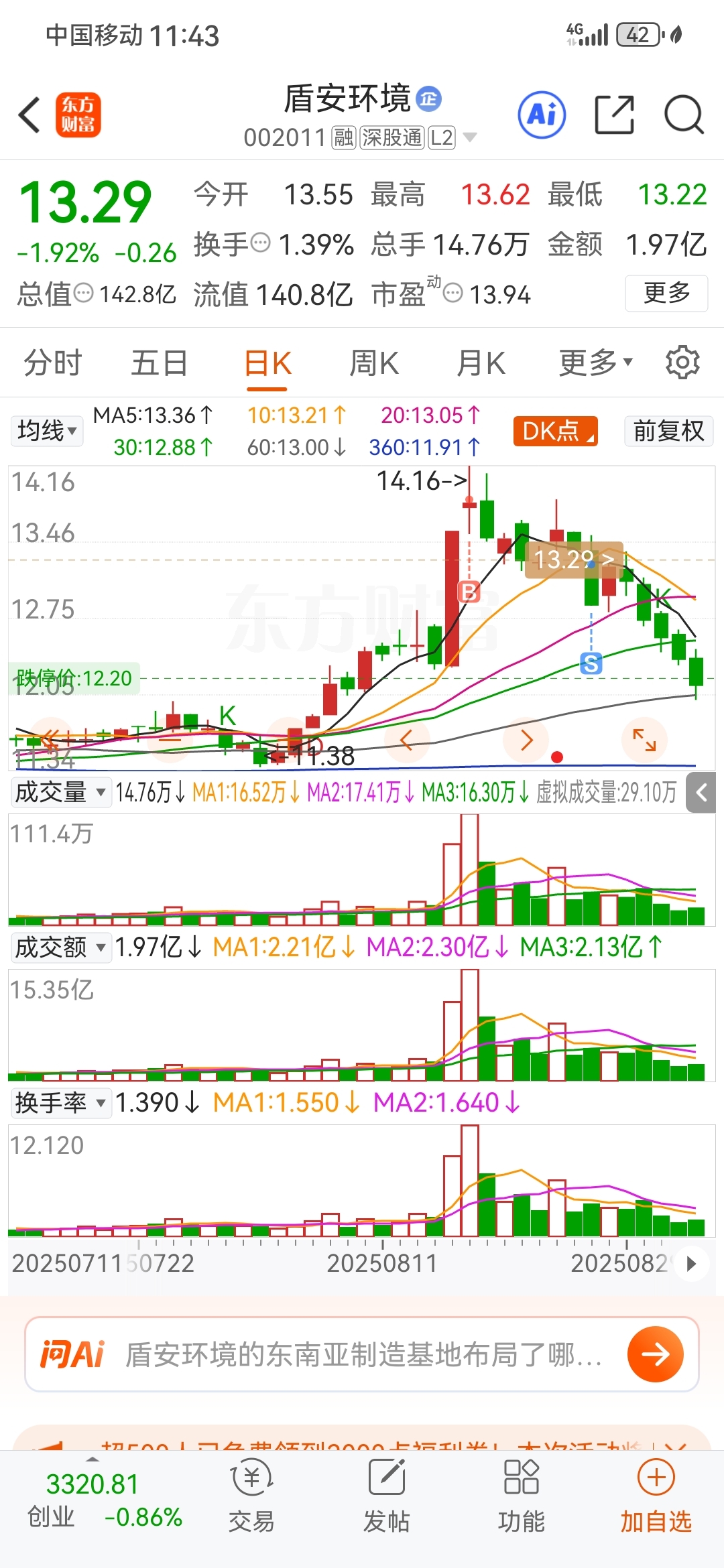Open the AI assistant icon
This screenshot has height=1568, width=724.
click(542, 115)
